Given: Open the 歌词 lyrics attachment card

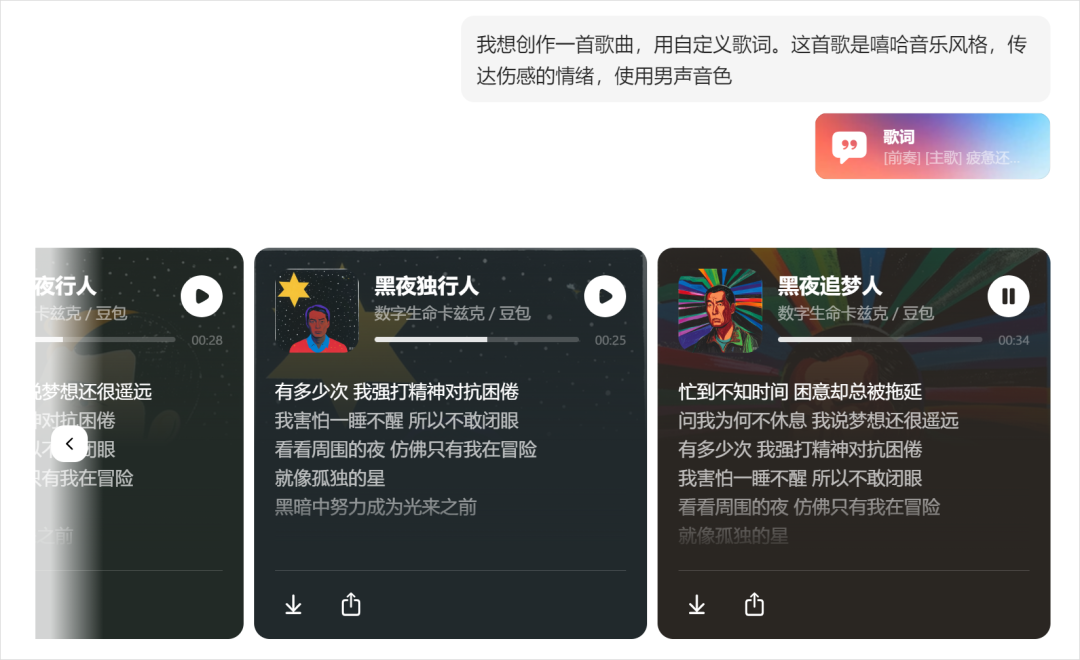Looking at the screenshot, I should 932,146.
